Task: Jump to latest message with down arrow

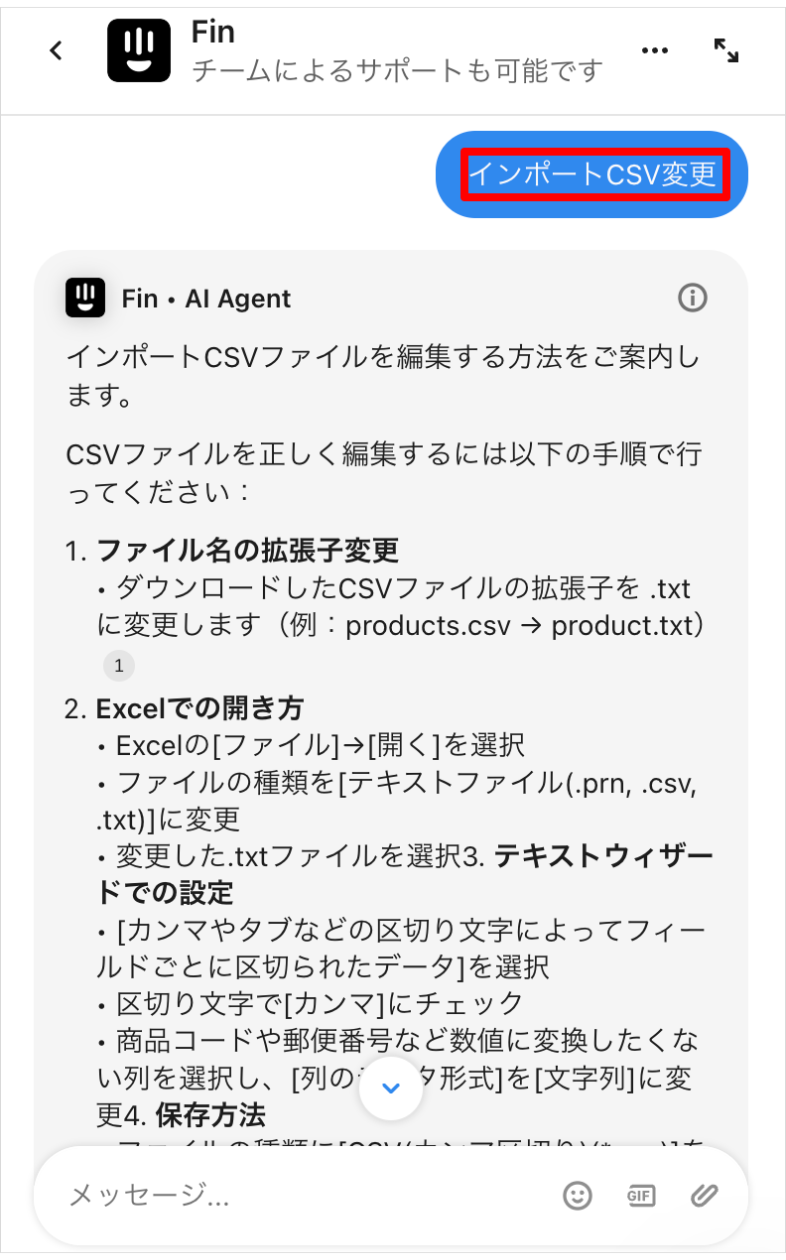Action: point(392,1088)
